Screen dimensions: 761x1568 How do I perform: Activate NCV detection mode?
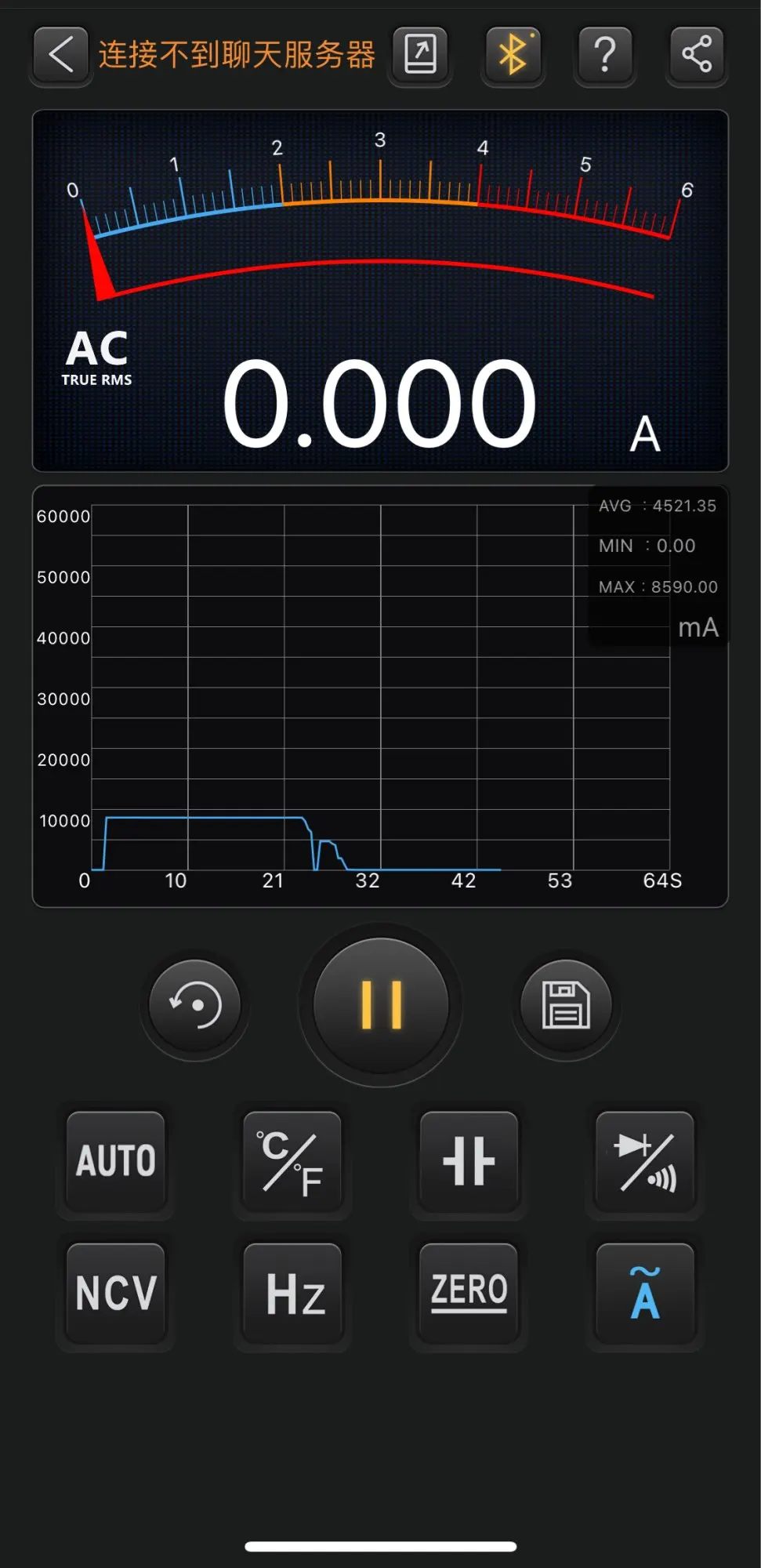[116, 1292]
